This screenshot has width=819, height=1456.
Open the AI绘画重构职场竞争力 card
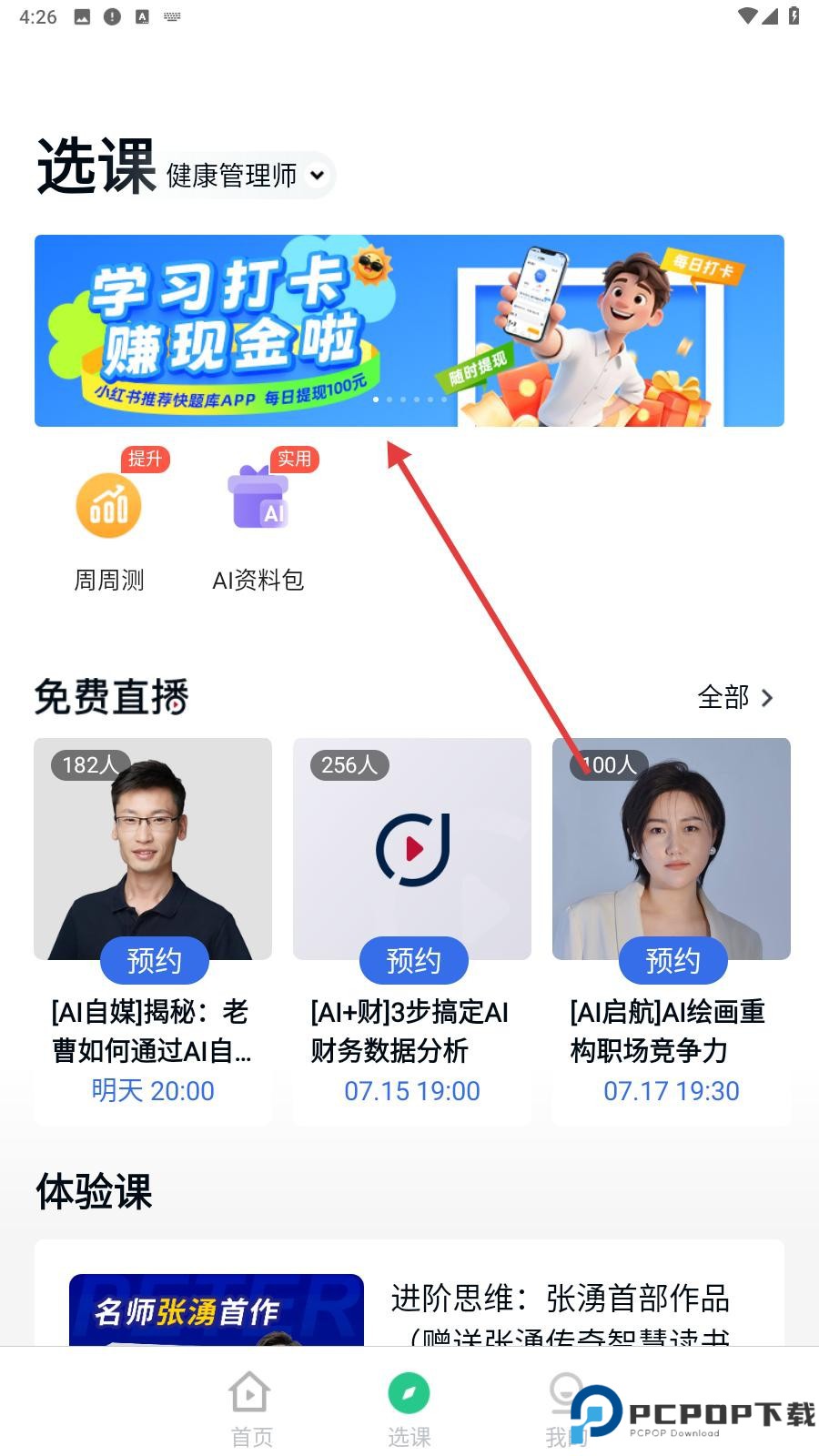[x=671, y=1032]
